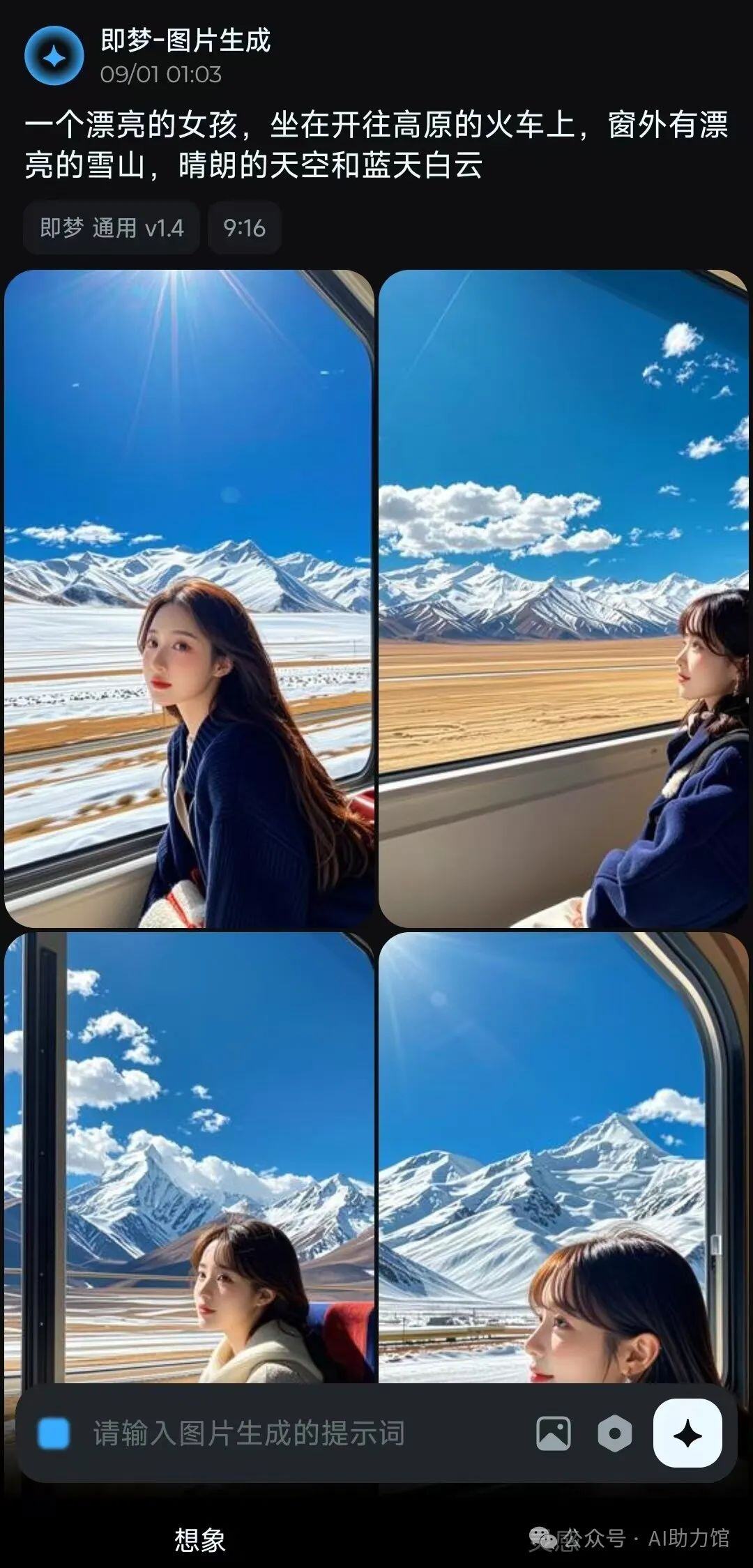Tap the blue square icon in prompt bar
753x1568 pixels.
coord(54,1433)
